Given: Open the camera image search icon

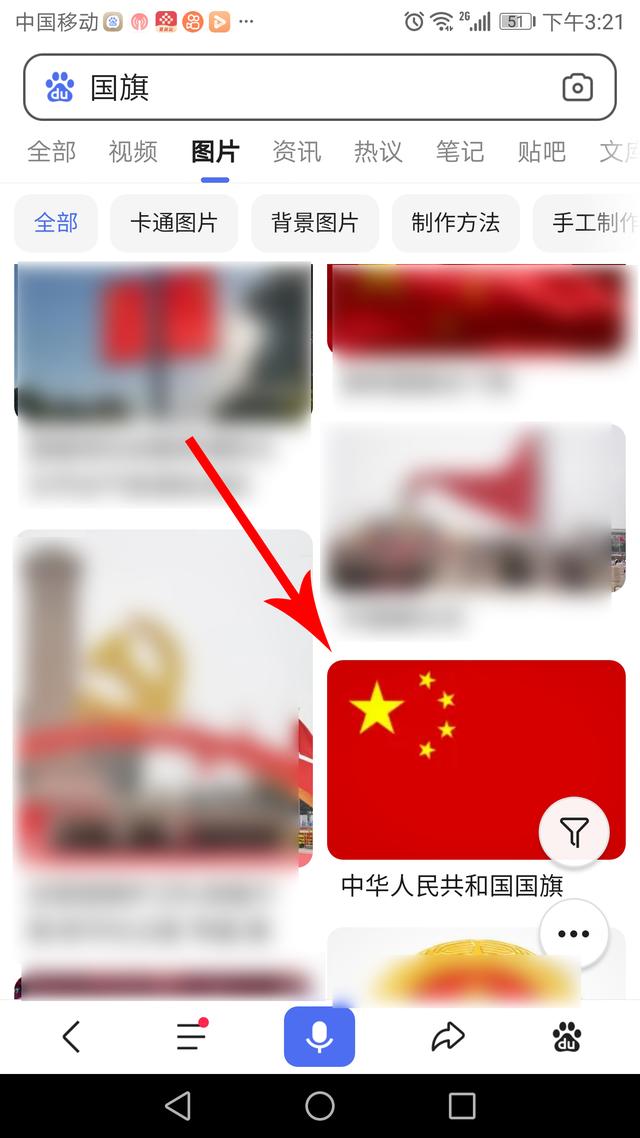Looking at the screenshot, I should [577, 88].
